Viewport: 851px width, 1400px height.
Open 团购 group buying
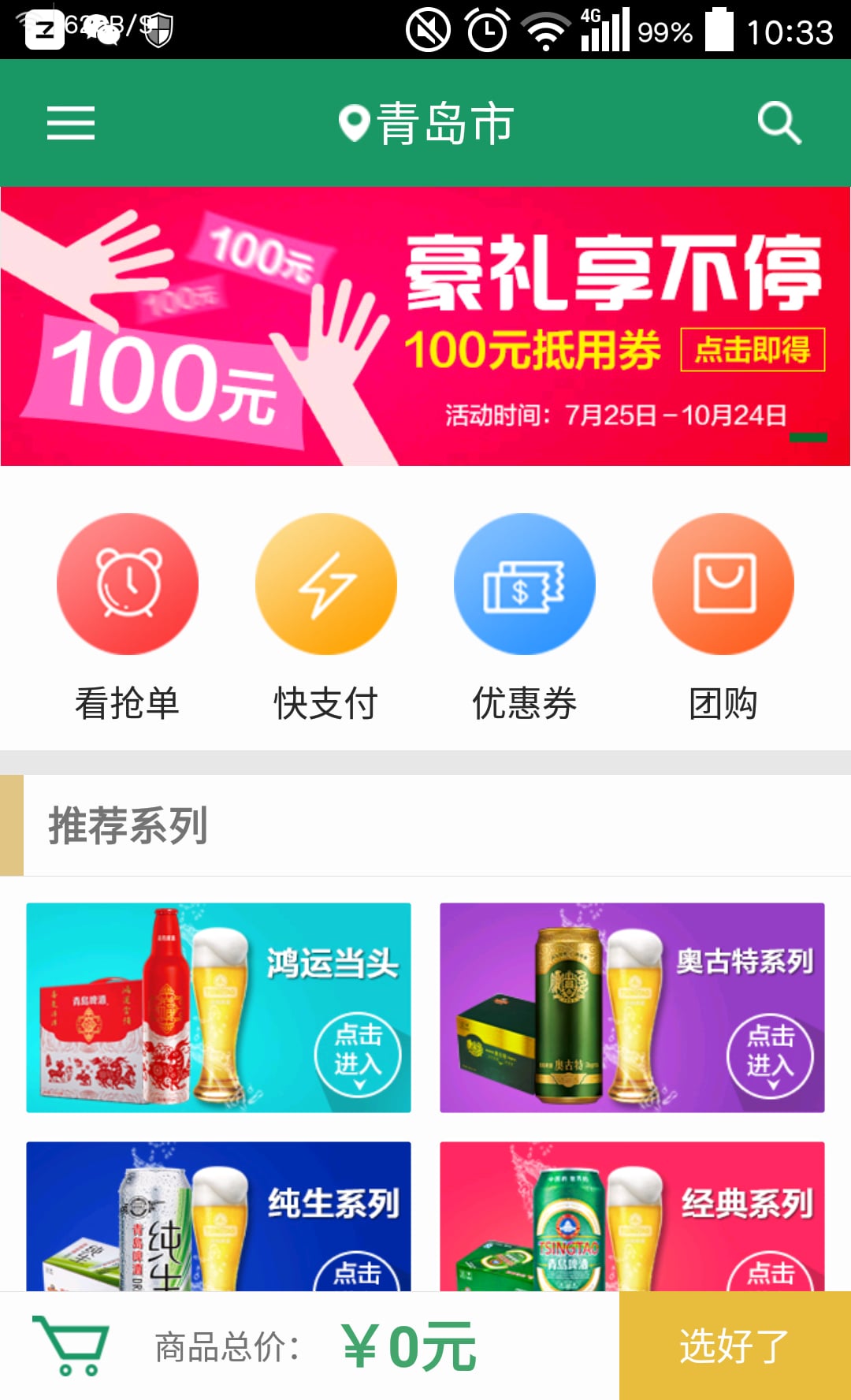[723, 584]
